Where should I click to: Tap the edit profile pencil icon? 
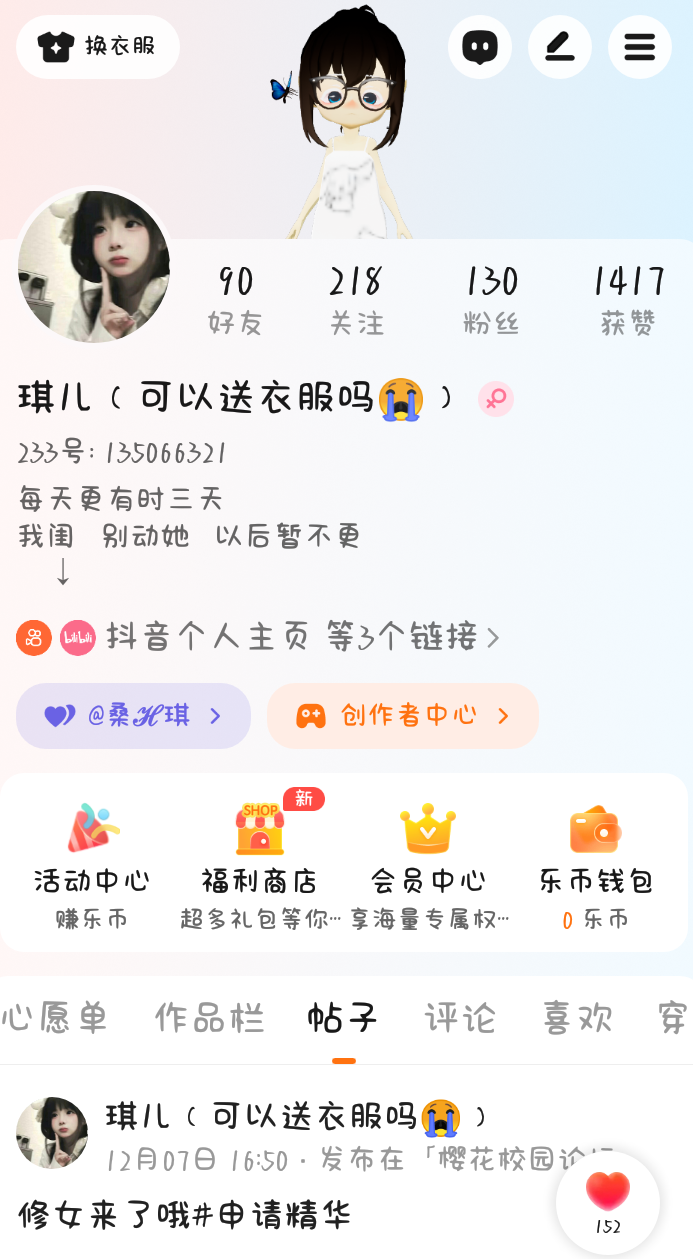560,47
